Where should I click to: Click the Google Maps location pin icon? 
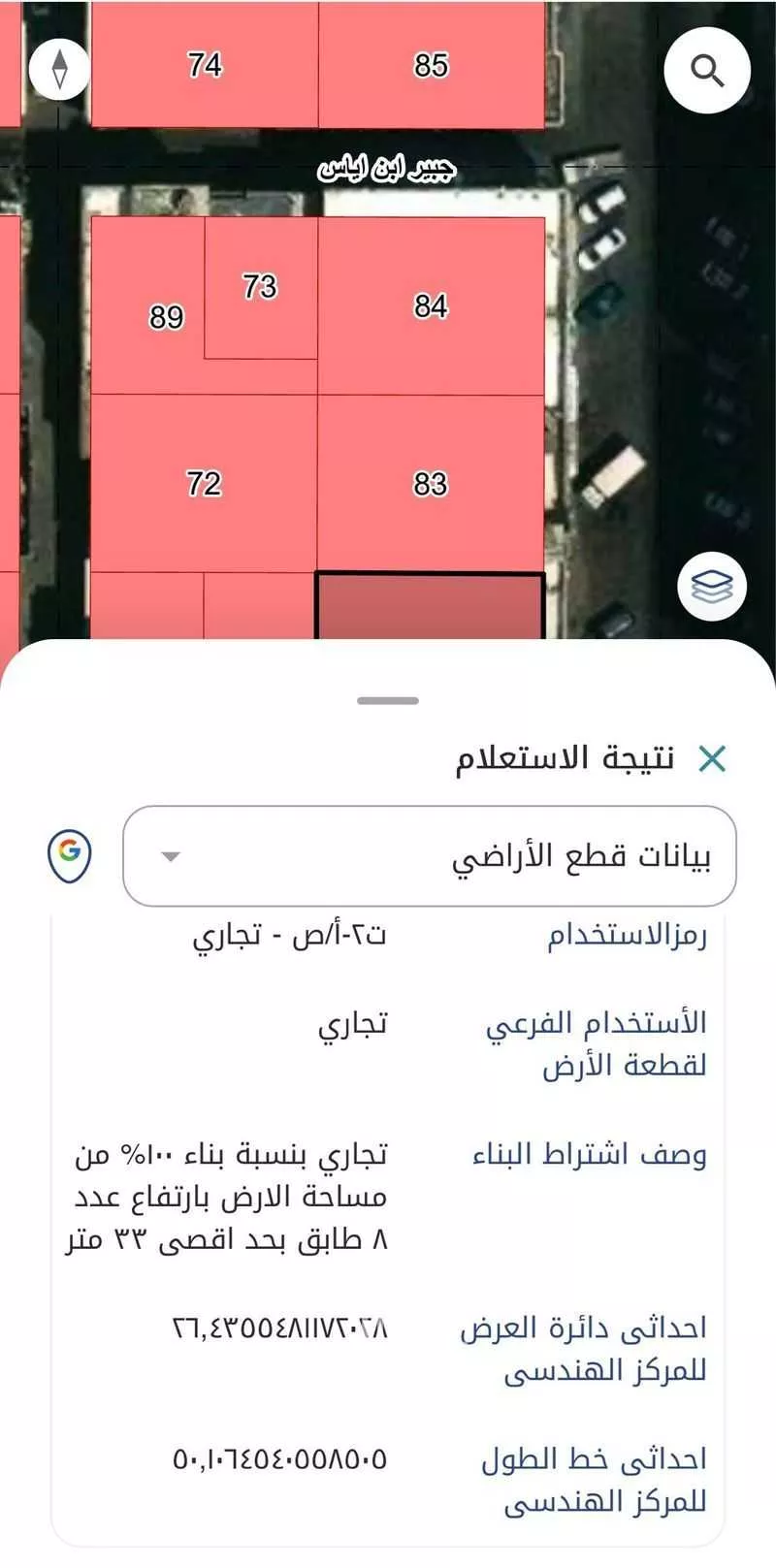pos(67,856)
